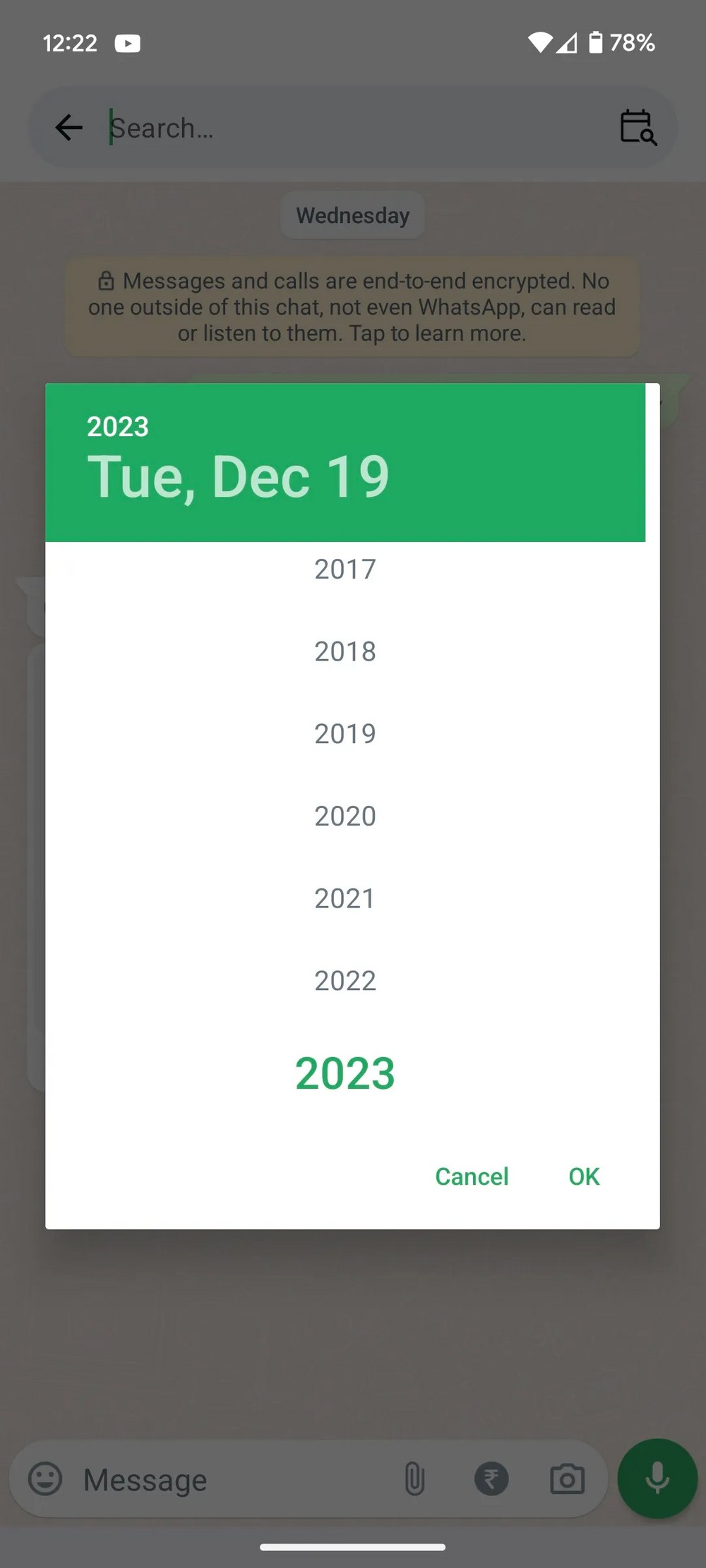Cancel the date picker dialog
This screenshot has width=706, height=1568.
(x=472, y=1176)
